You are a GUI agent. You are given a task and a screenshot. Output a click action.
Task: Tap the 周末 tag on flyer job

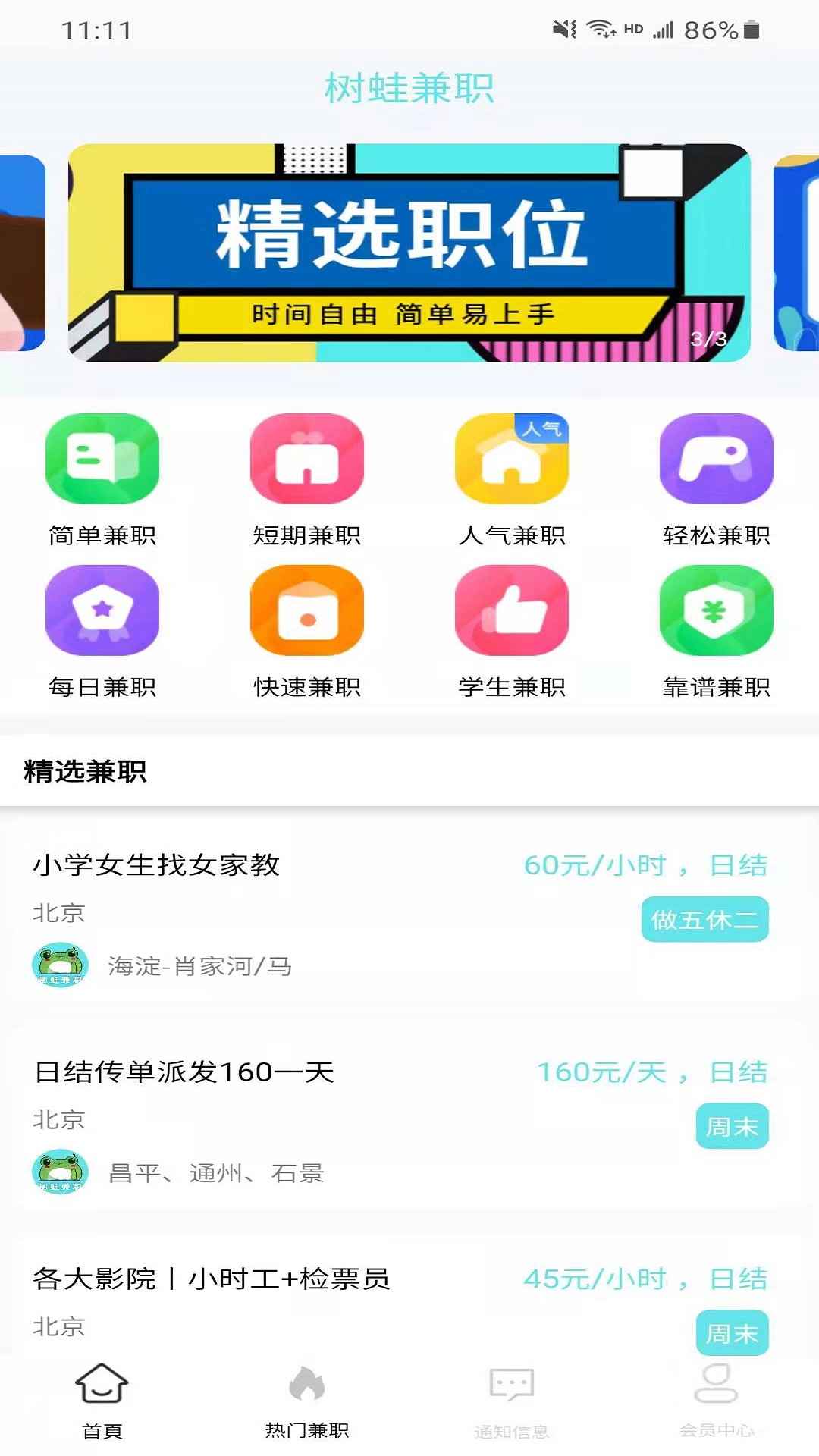point(731,1127)
